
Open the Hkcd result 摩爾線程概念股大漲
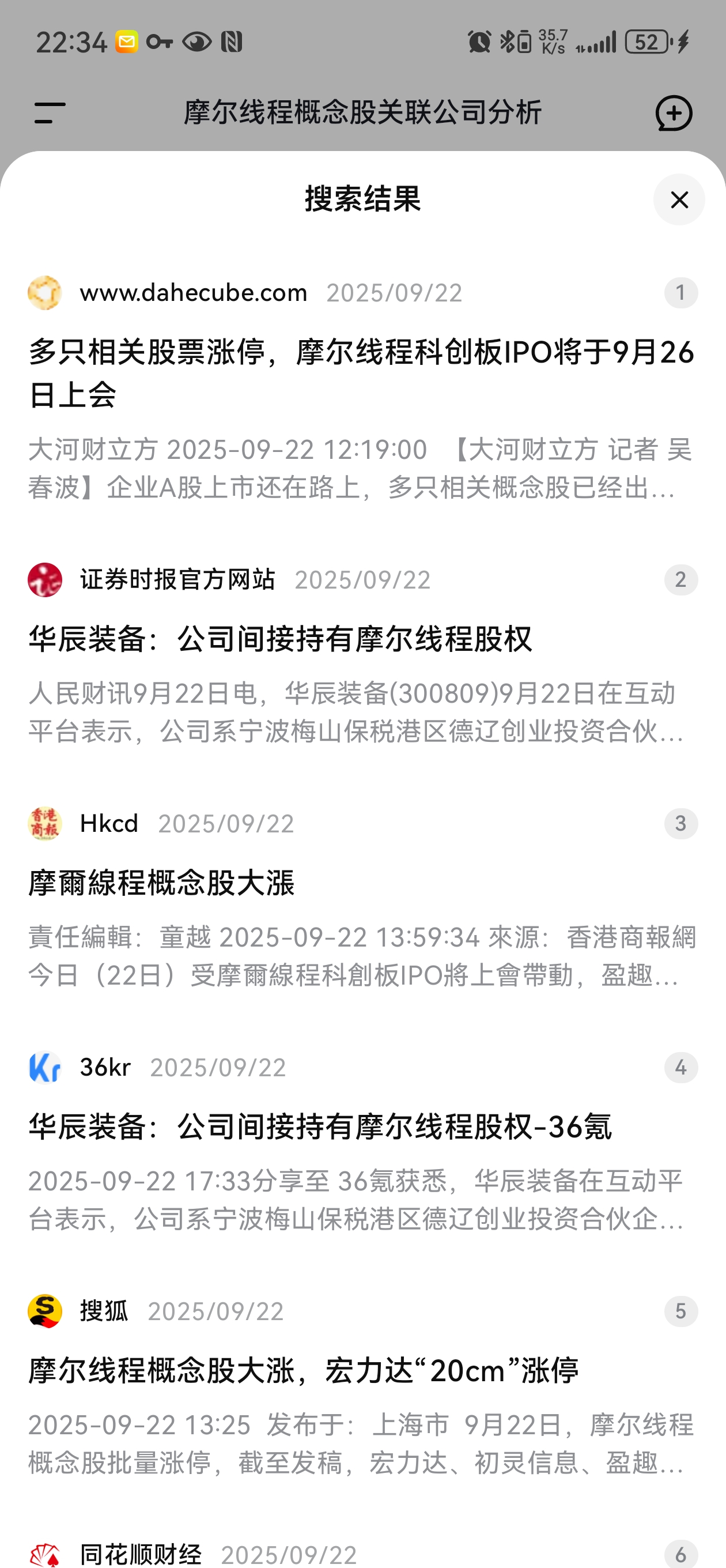click(161, 883)
